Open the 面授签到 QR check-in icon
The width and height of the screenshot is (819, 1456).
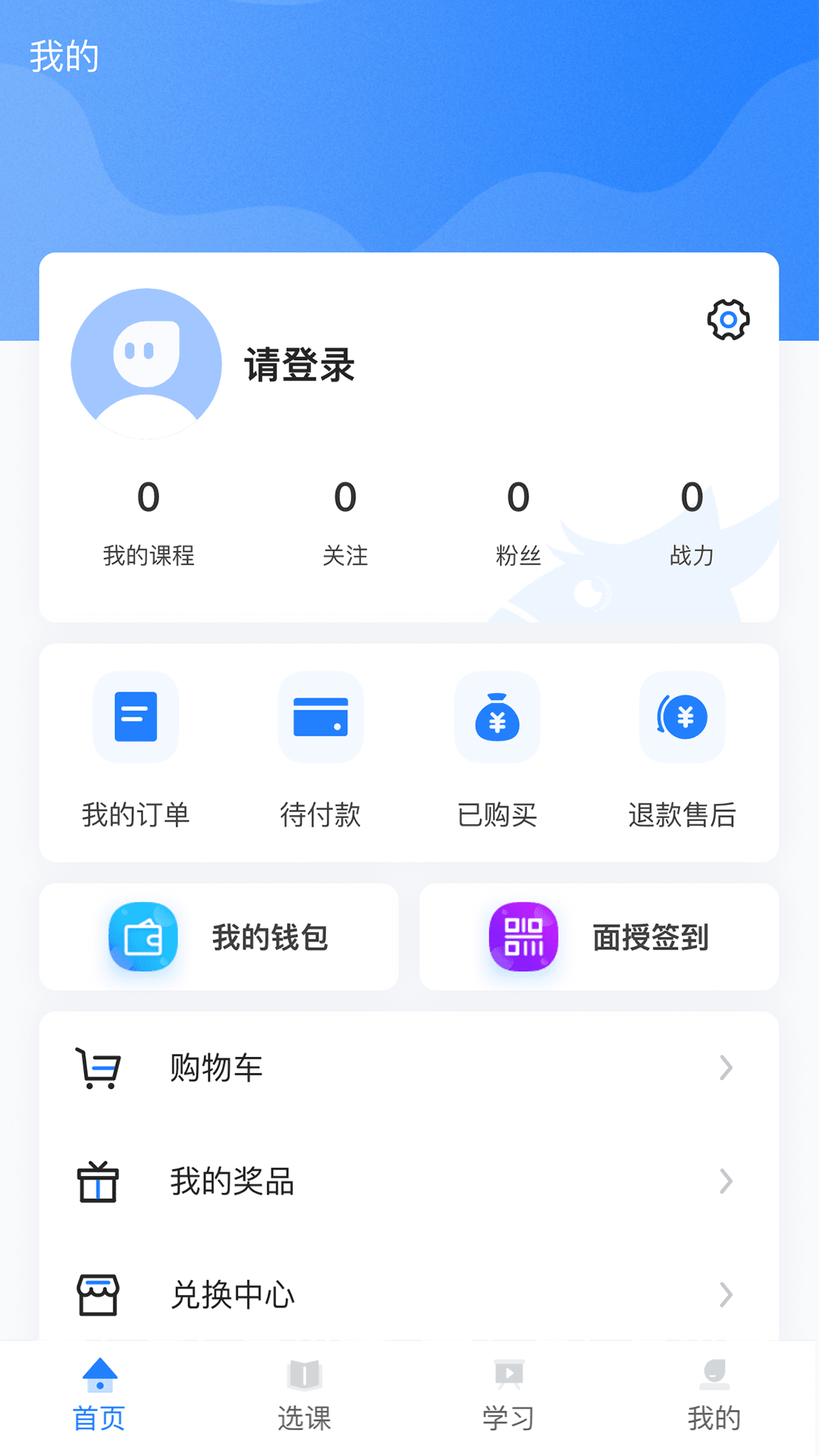click(x=522, y=937)
